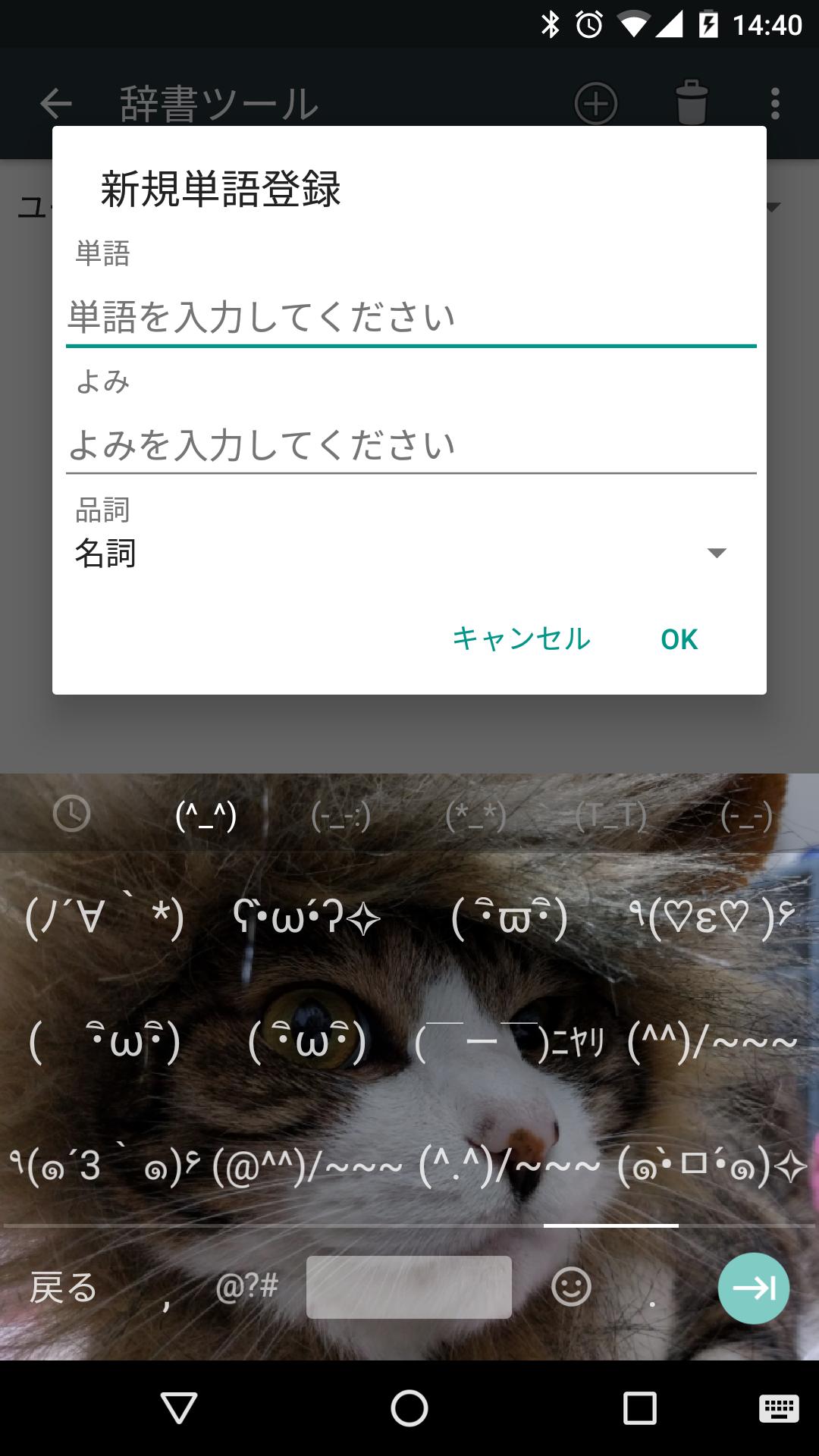Open the smiley emoji key
Viewport: 819px width, 1456px height.
[x=571, y=1287]
